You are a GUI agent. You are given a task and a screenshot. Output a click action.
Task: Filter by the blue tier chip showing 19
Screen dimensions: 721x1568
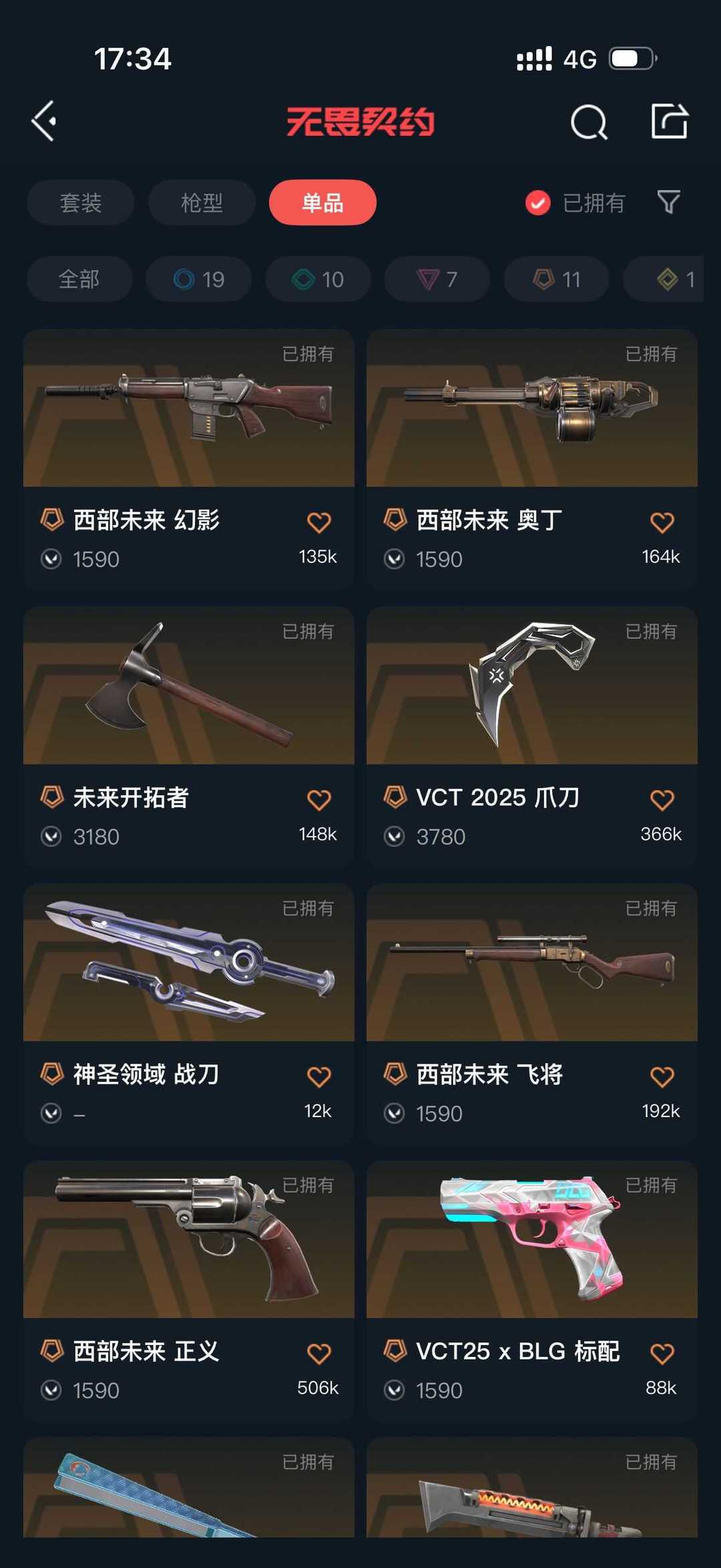coord(199,279)
